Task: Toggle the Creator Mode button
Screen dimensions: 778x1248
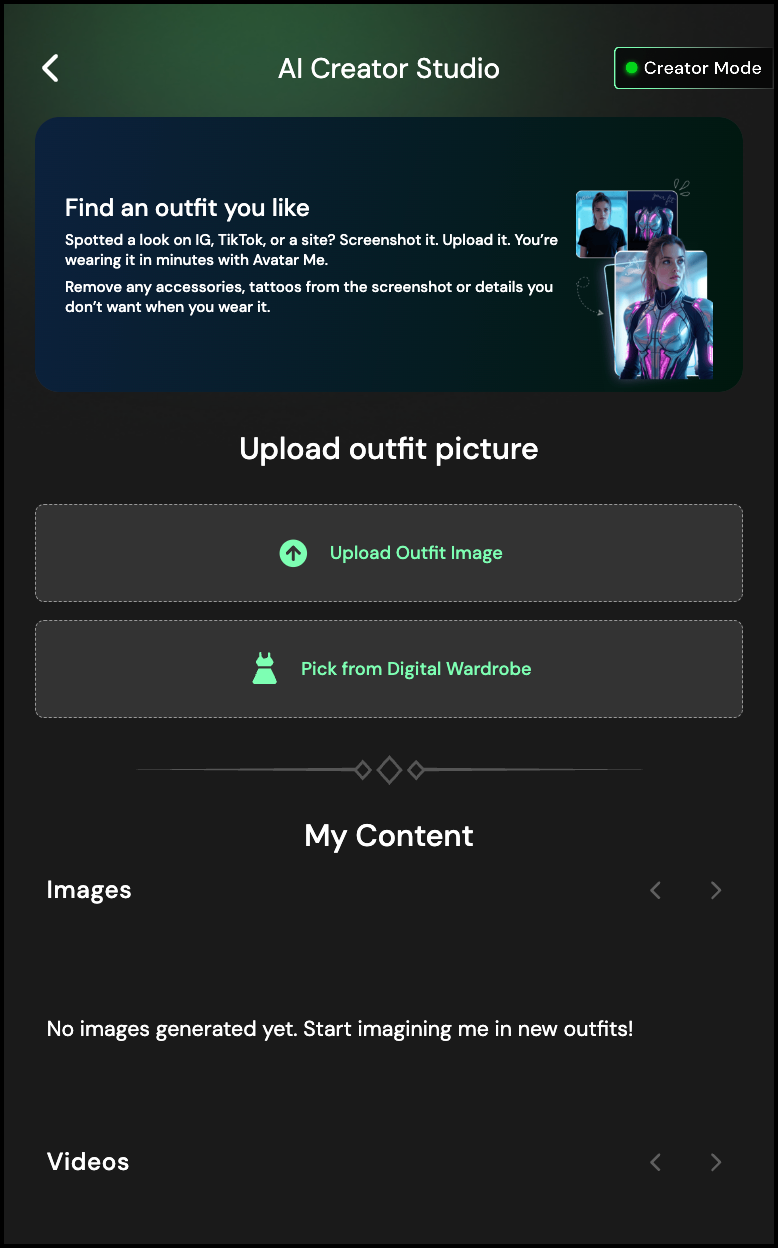Action: (x=693, y=68)
